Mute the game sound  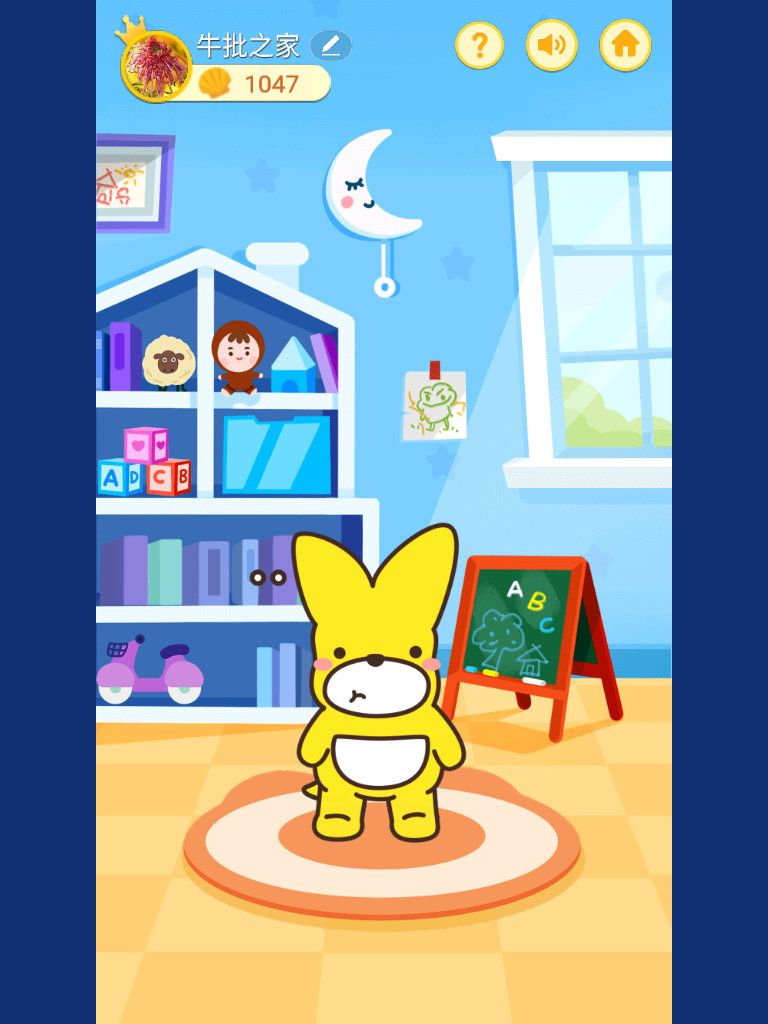point(552,45)
